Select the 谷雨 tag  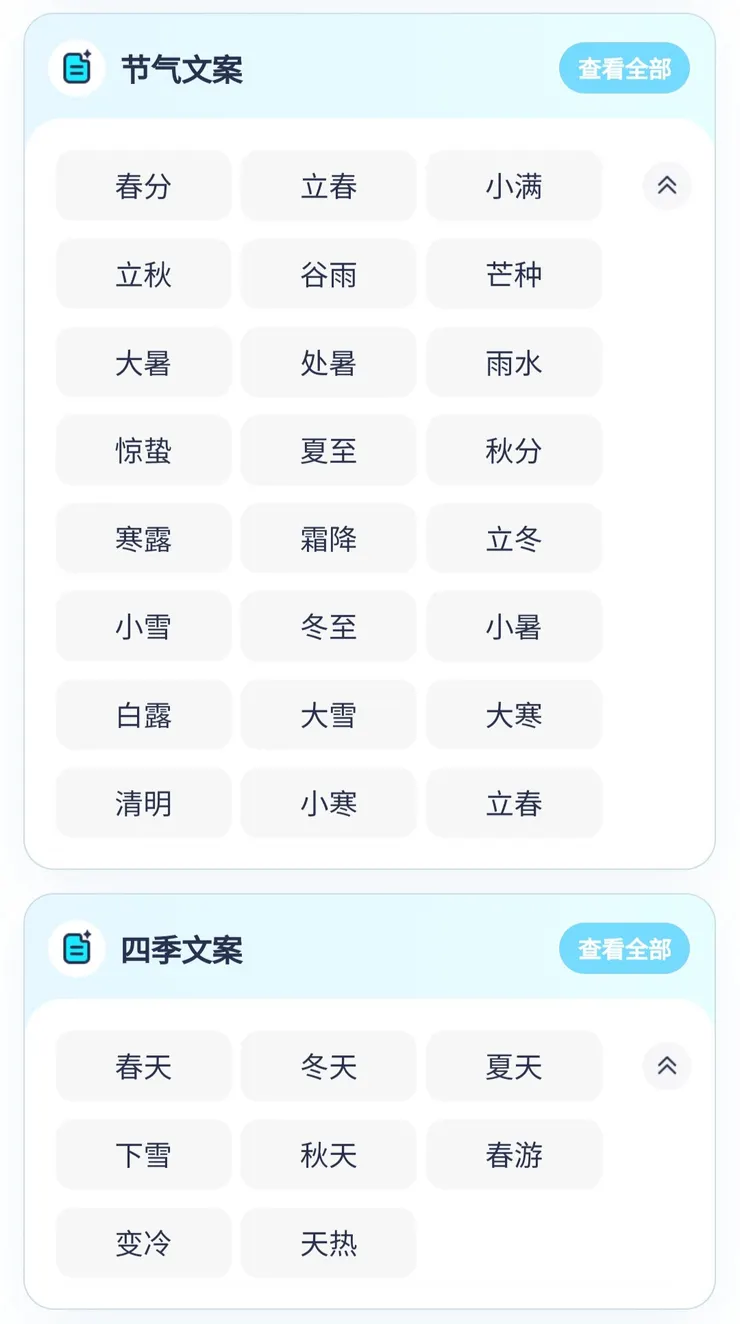click(x=328, y=274)
